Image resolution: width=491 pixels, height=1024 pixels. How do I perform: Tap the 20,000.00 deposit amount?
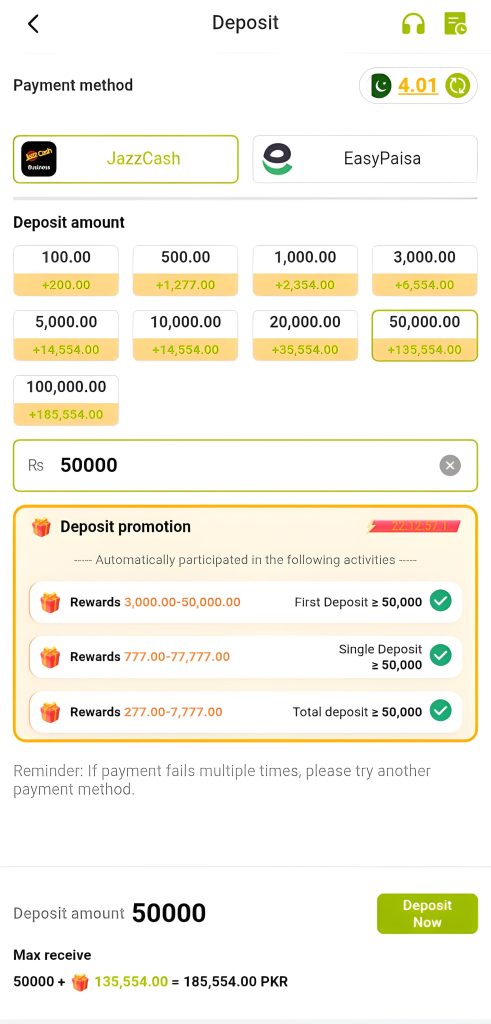305,335
